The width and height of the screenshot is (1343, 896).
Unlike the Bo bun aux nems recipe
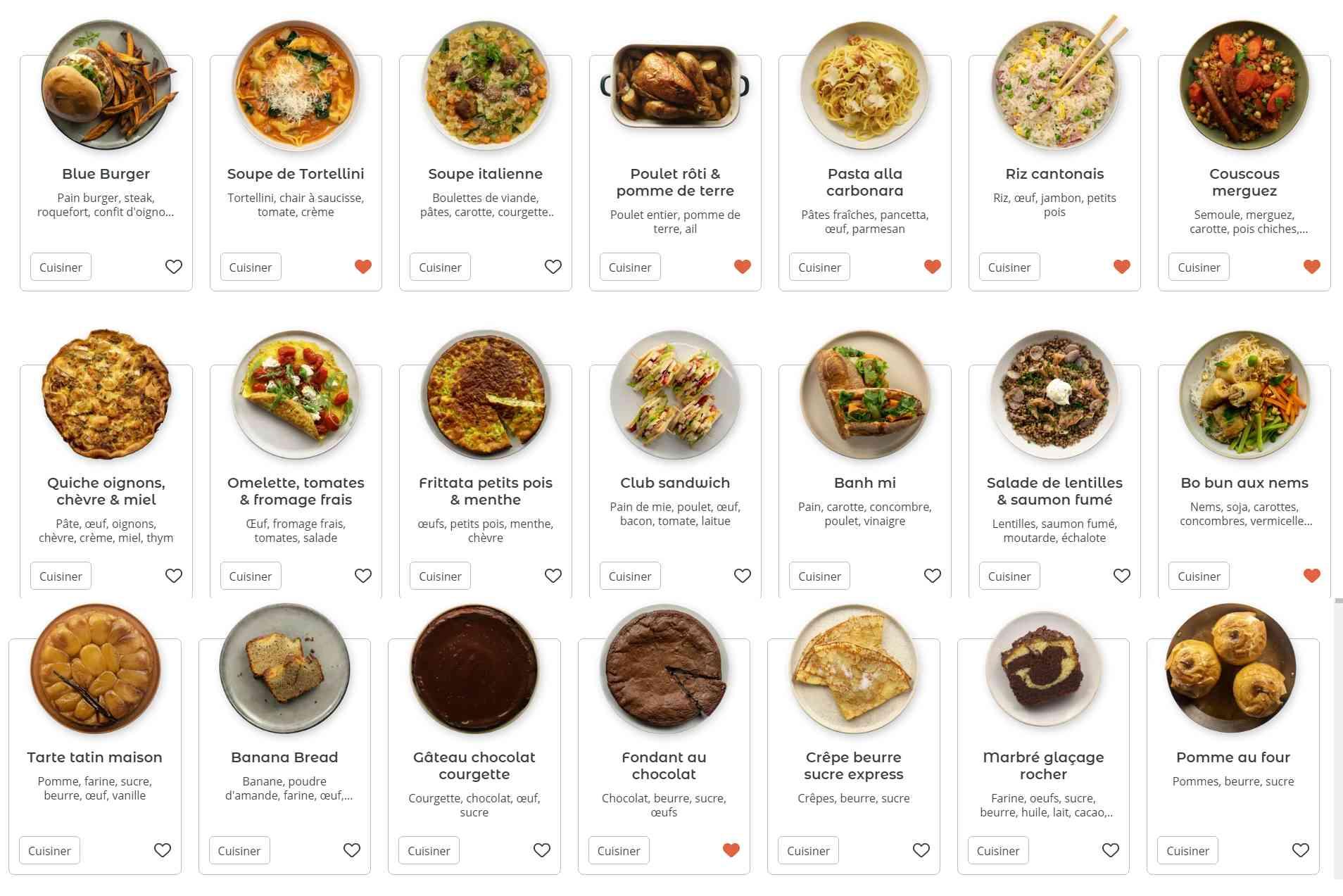click(1311, 576)
